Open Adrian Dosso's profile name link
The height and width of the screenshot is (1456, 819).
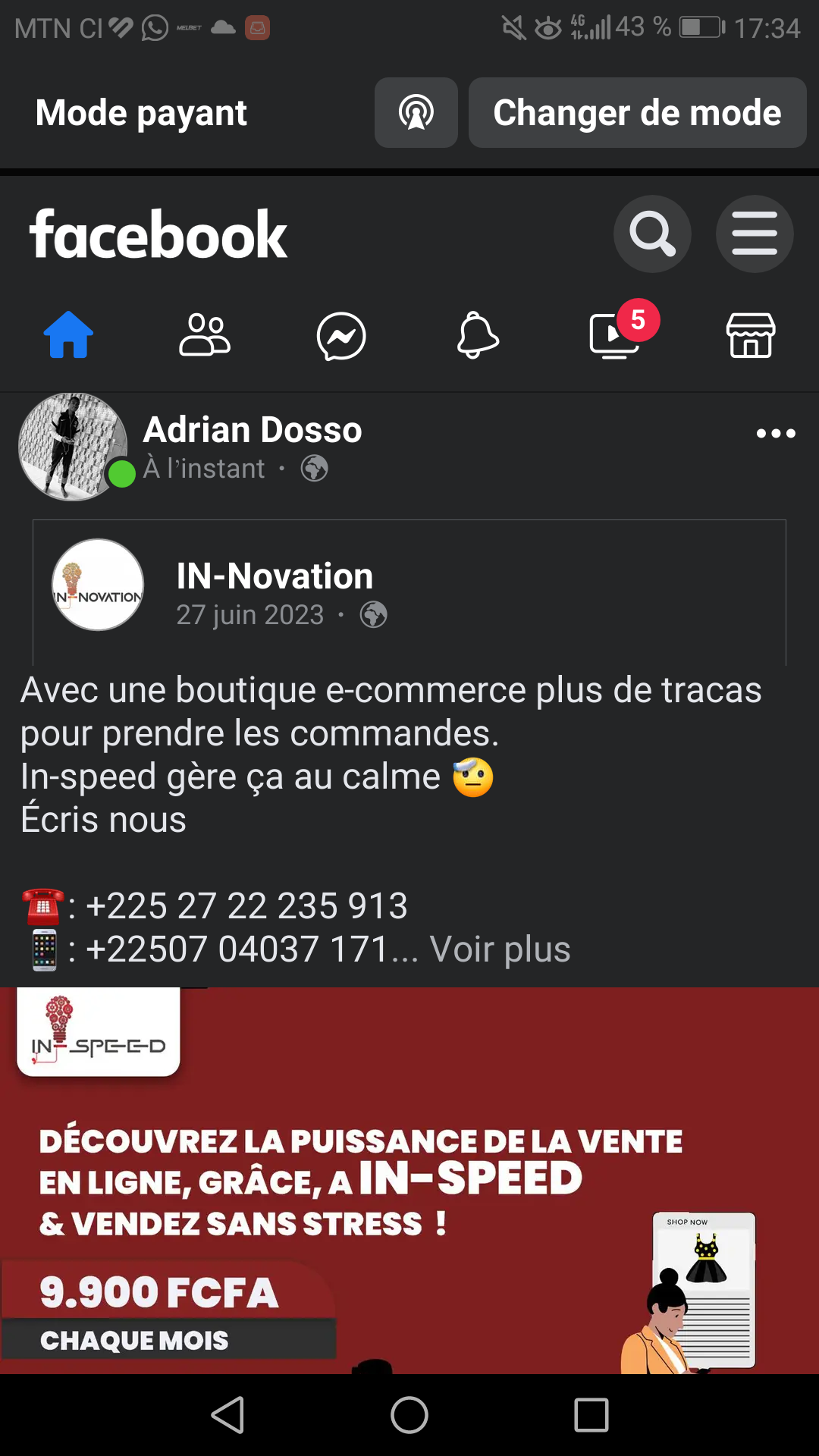[253, 430]
